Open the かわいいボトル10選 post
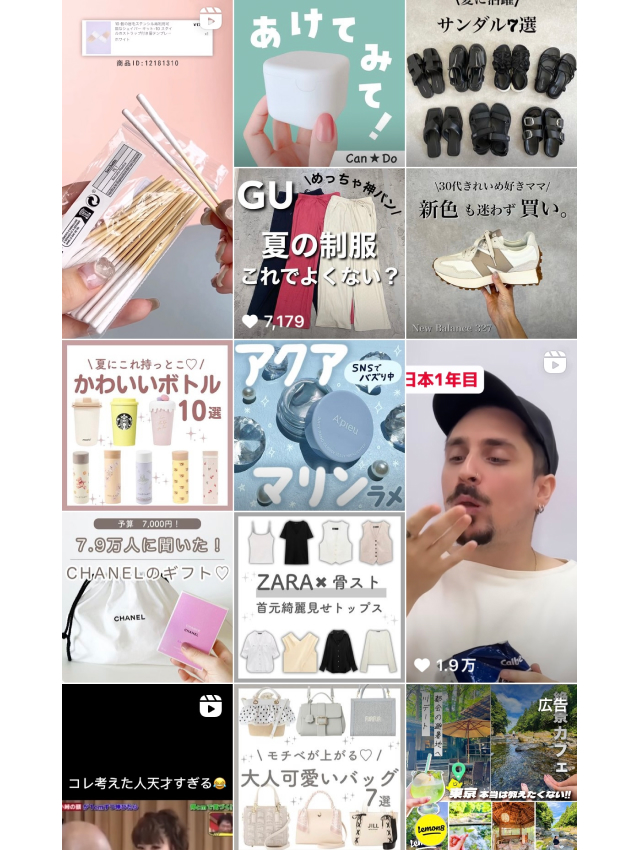Image resolution: width=640 pixels, height=850 pixels. coord(147,425)
